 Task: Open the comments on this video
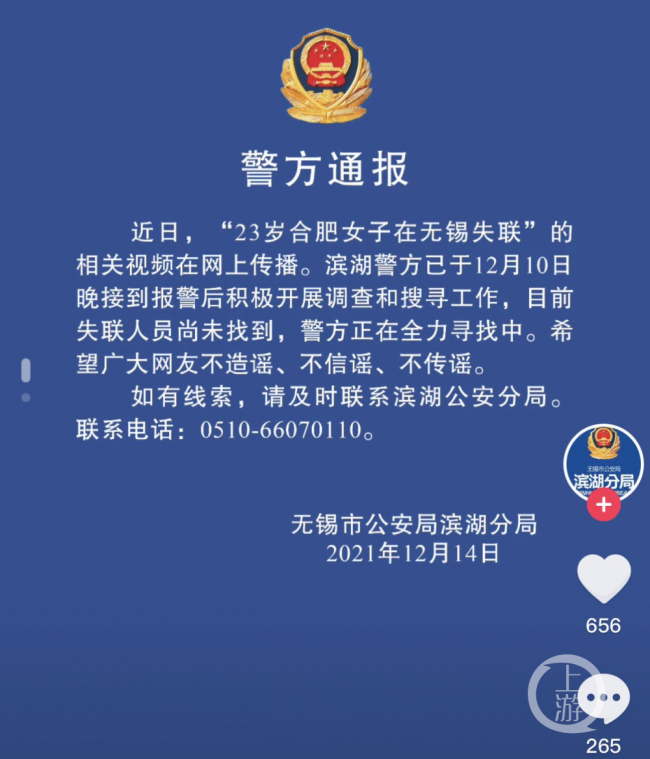pos(605,697)
